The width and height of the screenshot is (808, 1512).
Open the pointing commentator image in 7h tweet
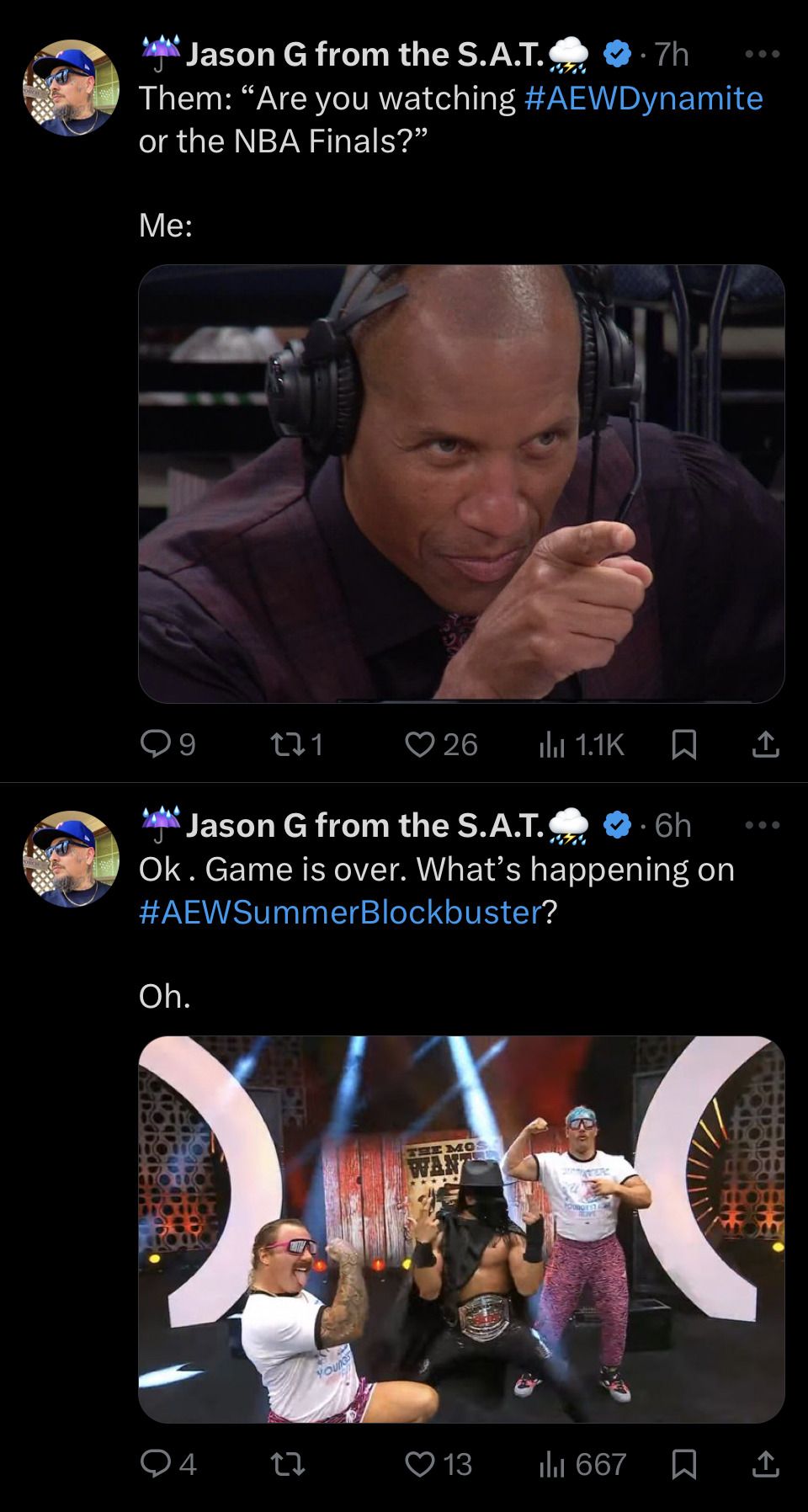click(x=461, y=484)
